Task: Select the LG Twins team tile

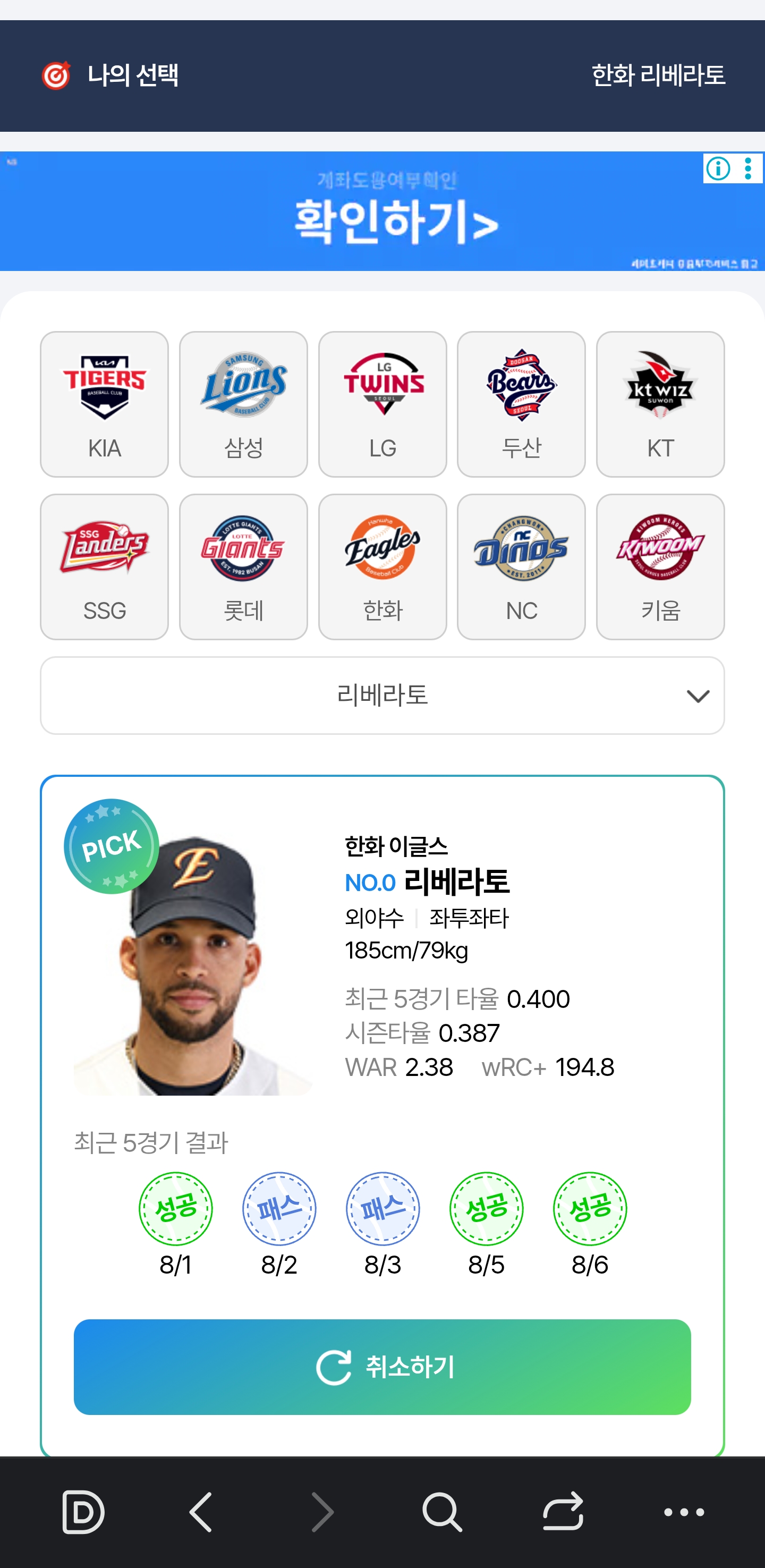Action: point(382,404)
